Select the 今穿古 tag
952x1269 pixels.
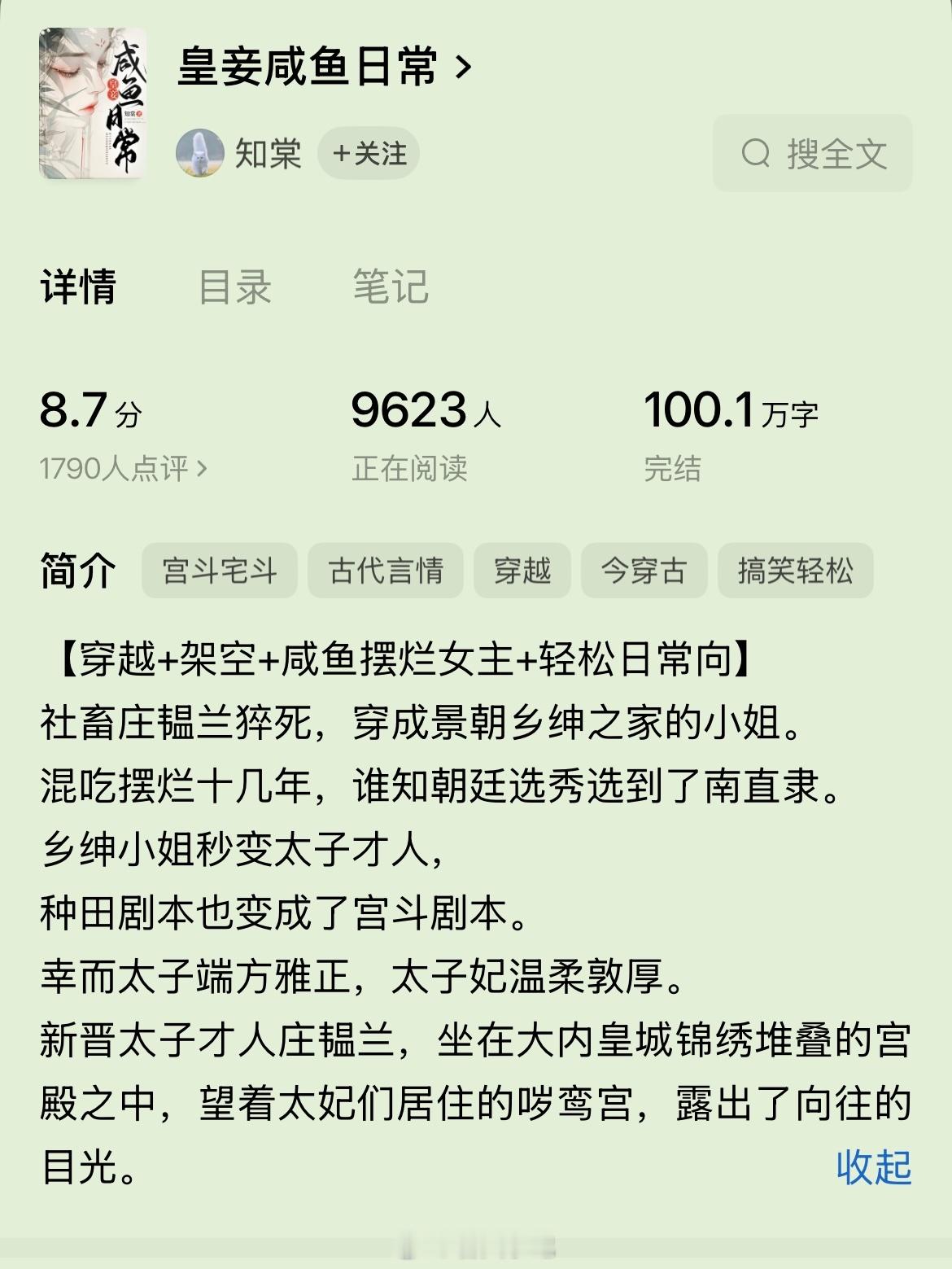(x=645, y=572)
